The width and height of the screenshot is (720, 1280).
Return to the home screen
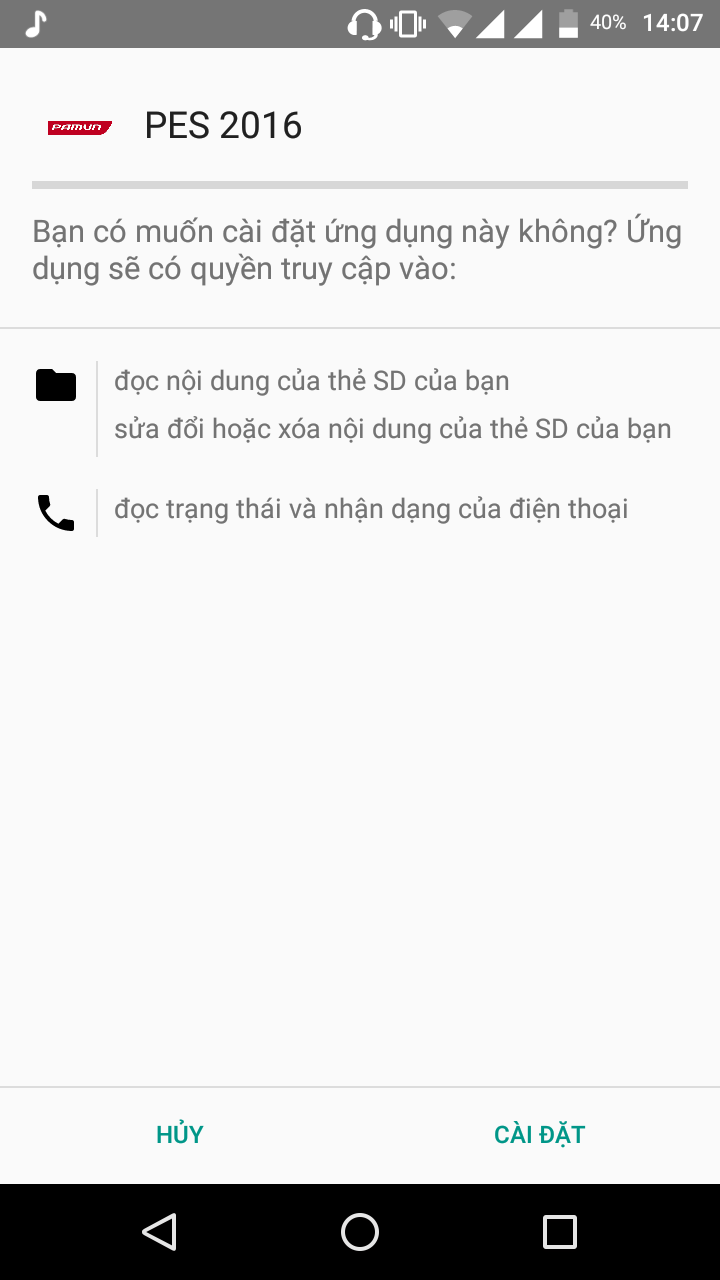click(360, 1232)
